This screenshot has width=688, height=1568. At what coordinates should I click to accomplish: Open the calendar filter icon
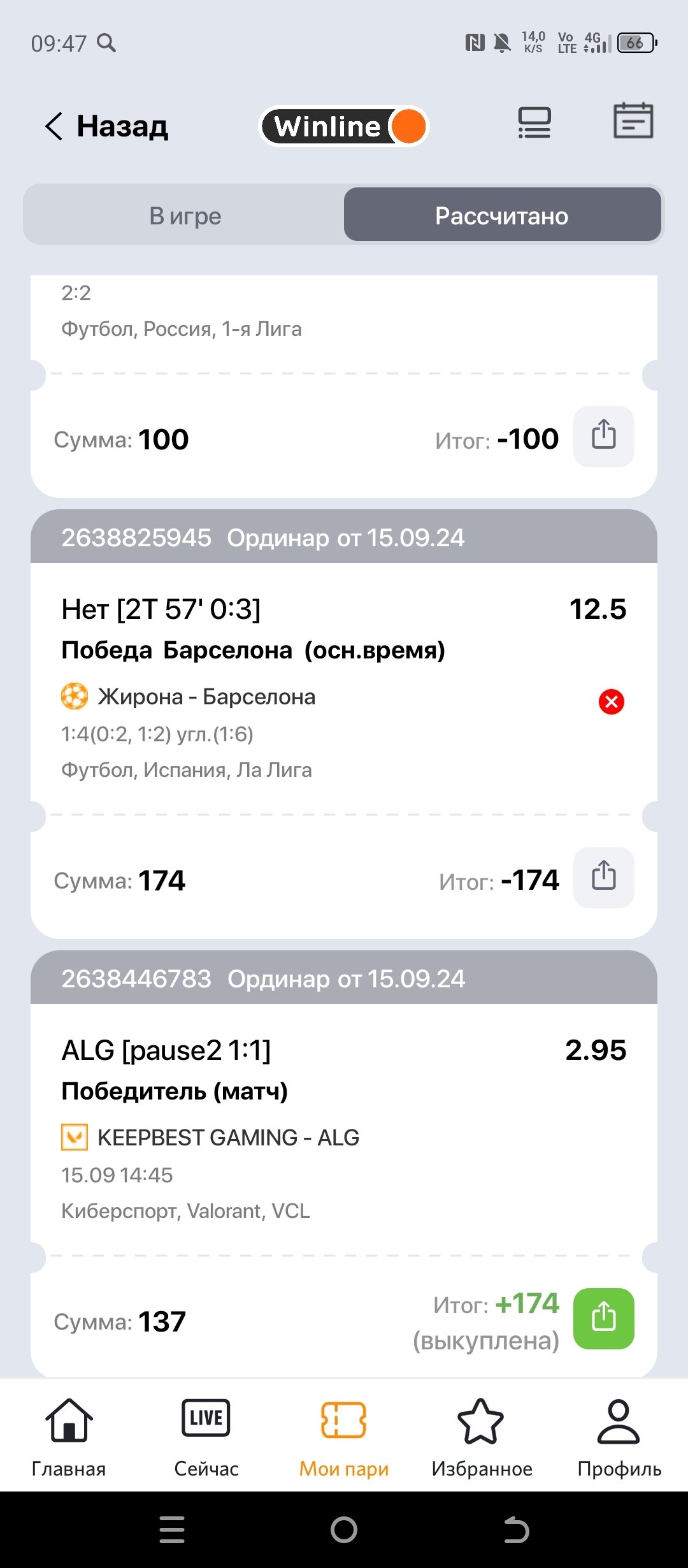633,121
